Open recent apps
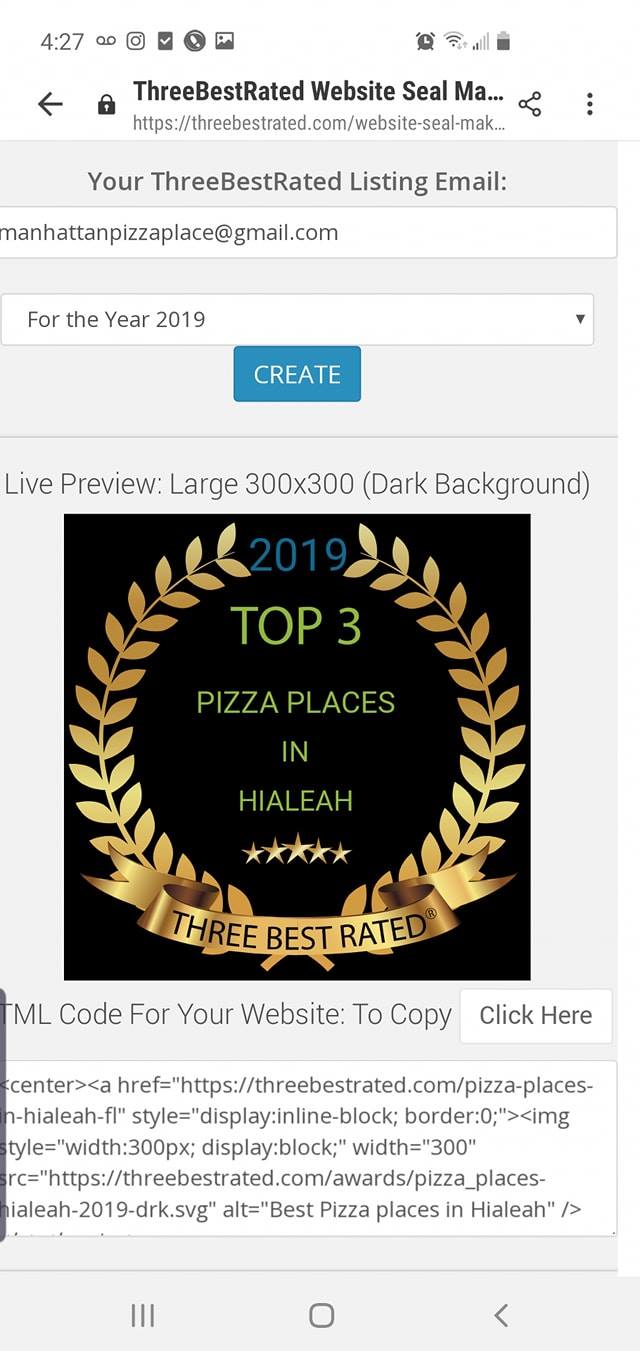 point(143,1315)
